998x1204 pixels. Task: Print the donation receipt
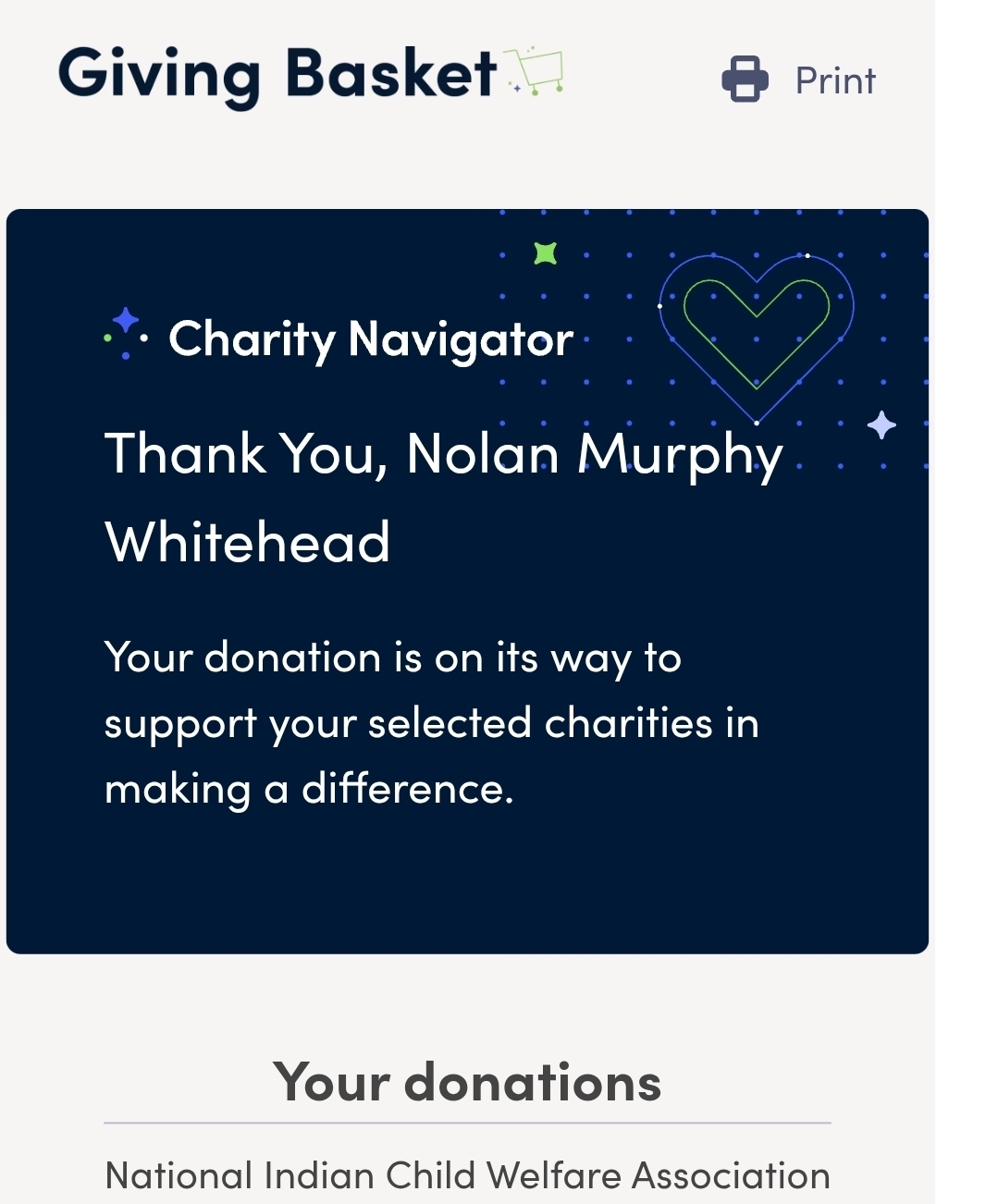[799, 80]
